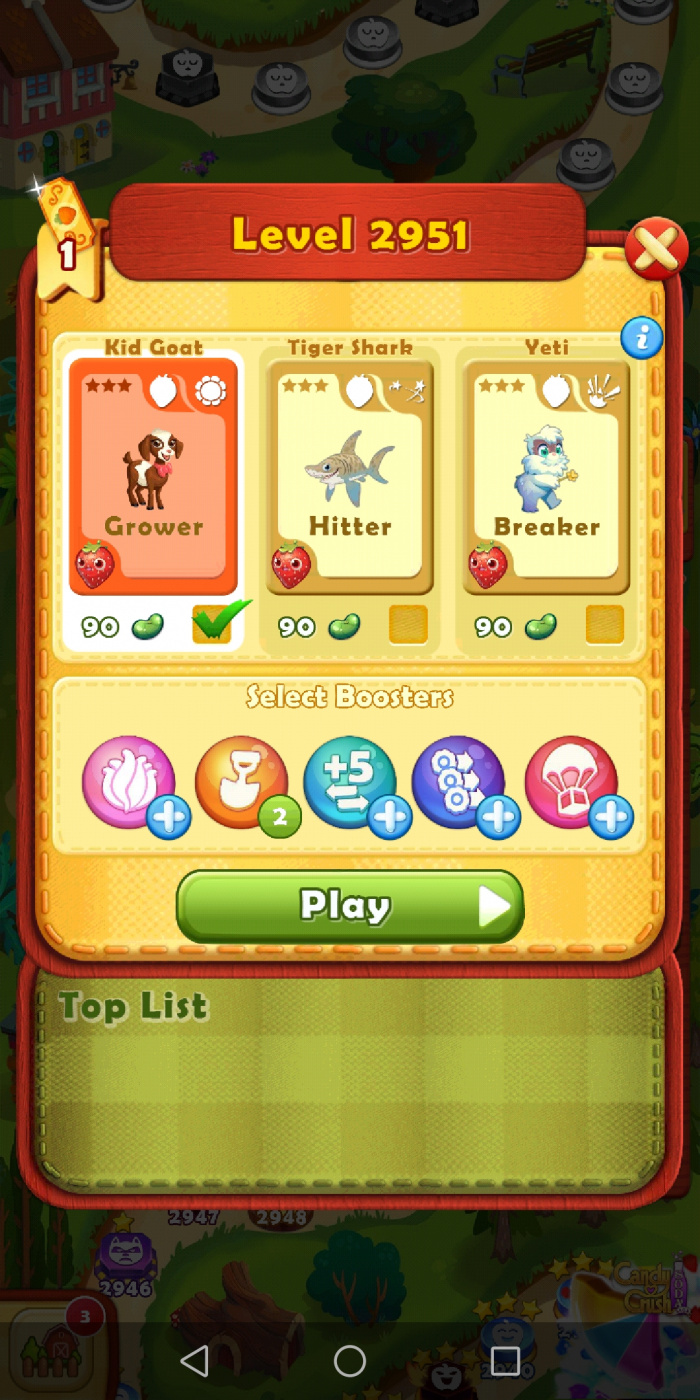Viewport: 700px width, 1400px height.
Task: Open the blue info icon
Action: coord(641,338)
